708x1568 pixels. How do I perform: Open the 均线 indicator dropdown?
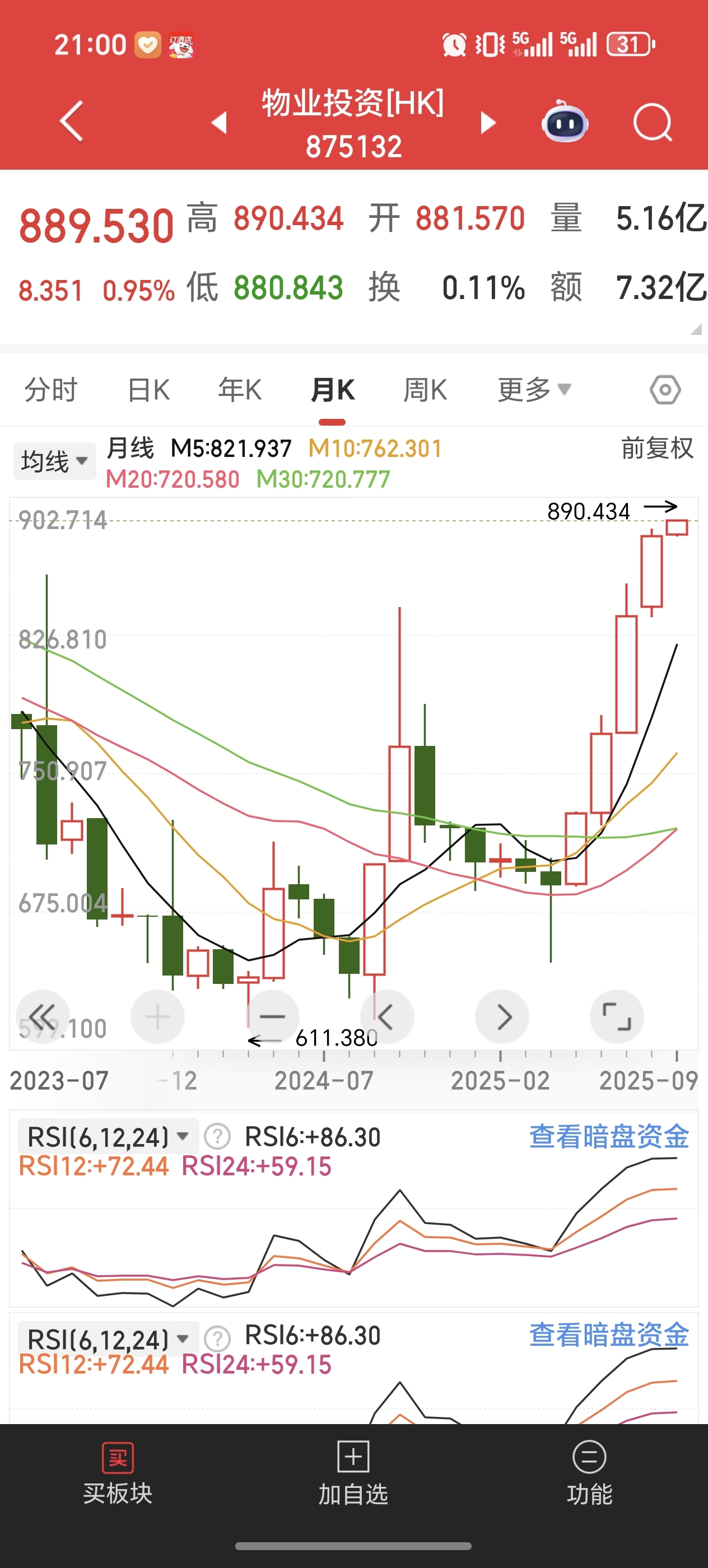55,461
